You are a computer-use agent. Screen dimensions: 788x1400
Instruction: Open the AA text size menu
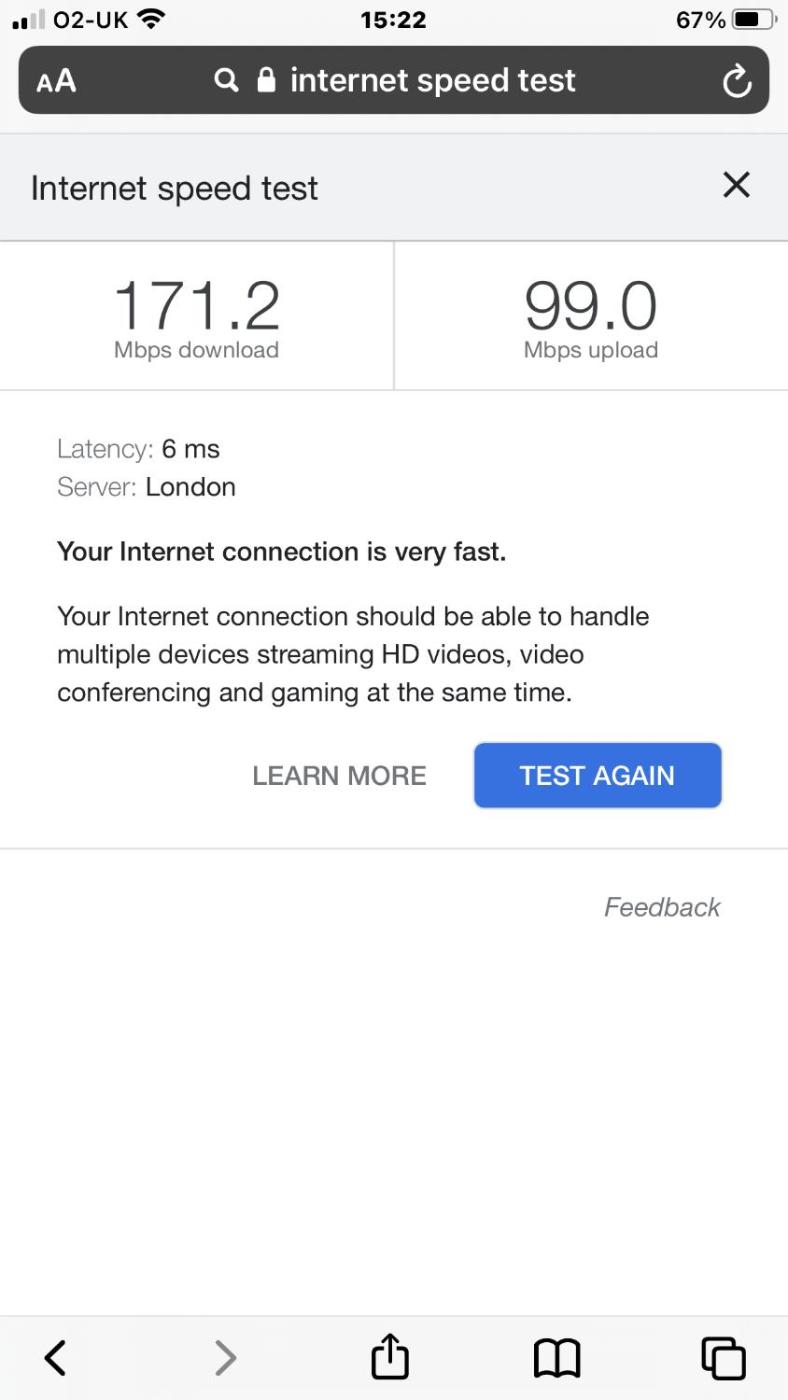click(x=56, y=81)
